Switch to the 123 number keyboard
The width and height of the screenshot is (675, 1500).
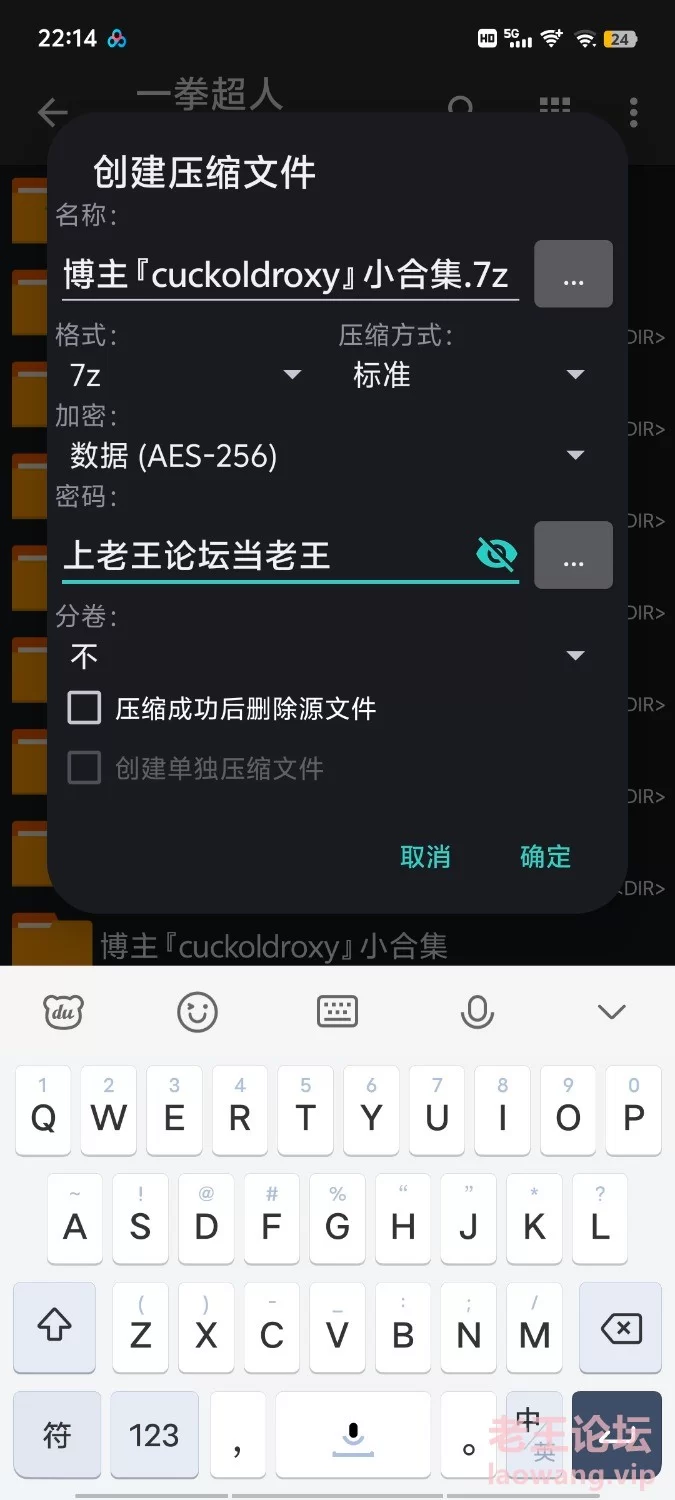click(x=154, y=1435)
